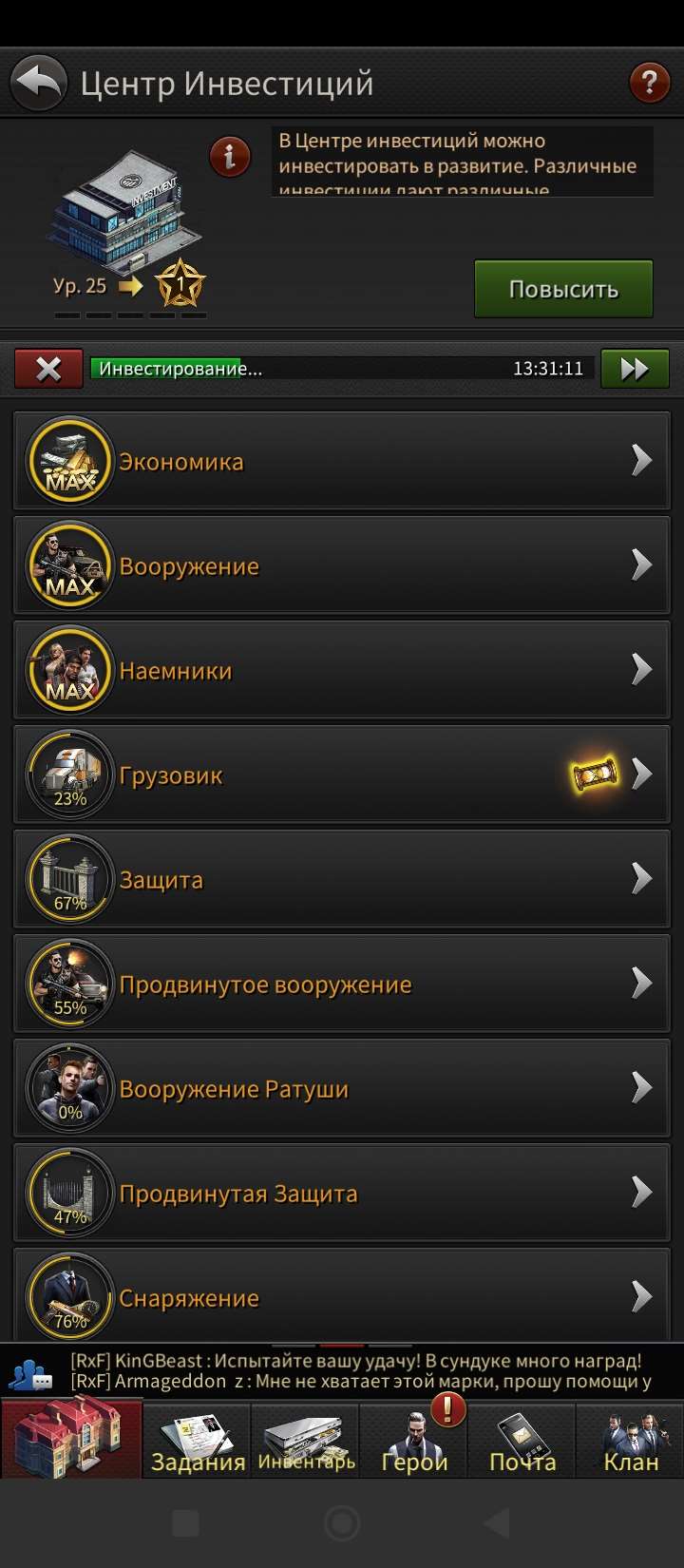Screen dimensions: 684x1568
Task: Cancel the investment with the red X
Action: tap(48, 368)
